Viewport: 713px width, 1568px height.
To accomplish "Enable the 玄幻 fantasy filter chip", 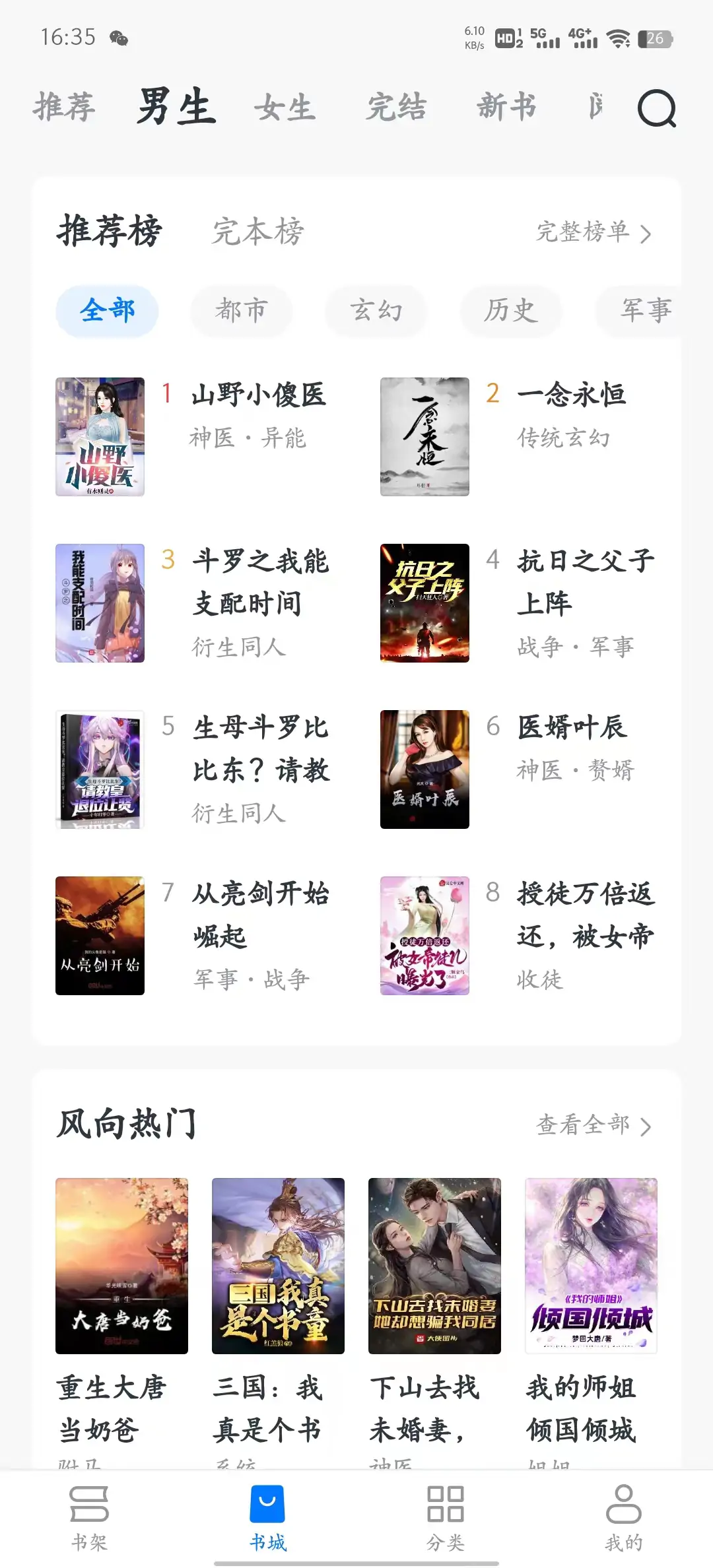I will click(376, 310).
